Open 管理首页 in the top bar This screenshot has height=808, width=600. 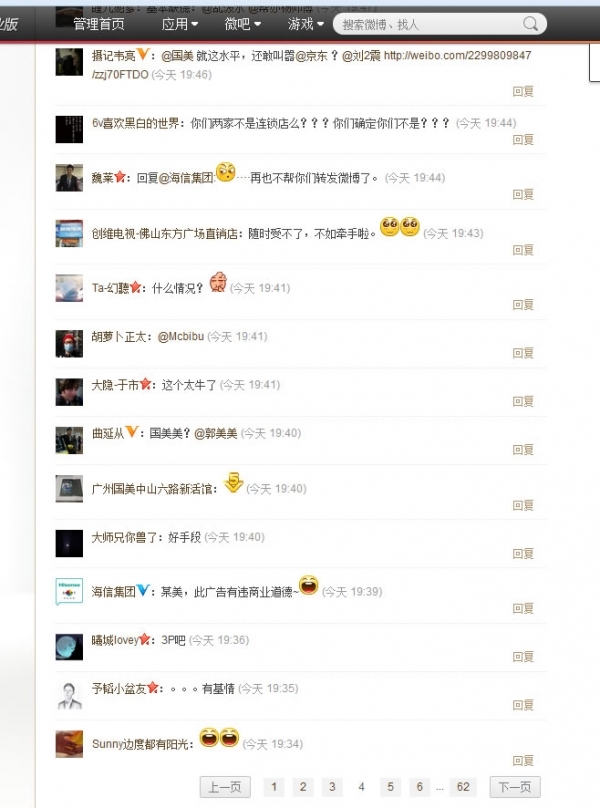[99, 23]
